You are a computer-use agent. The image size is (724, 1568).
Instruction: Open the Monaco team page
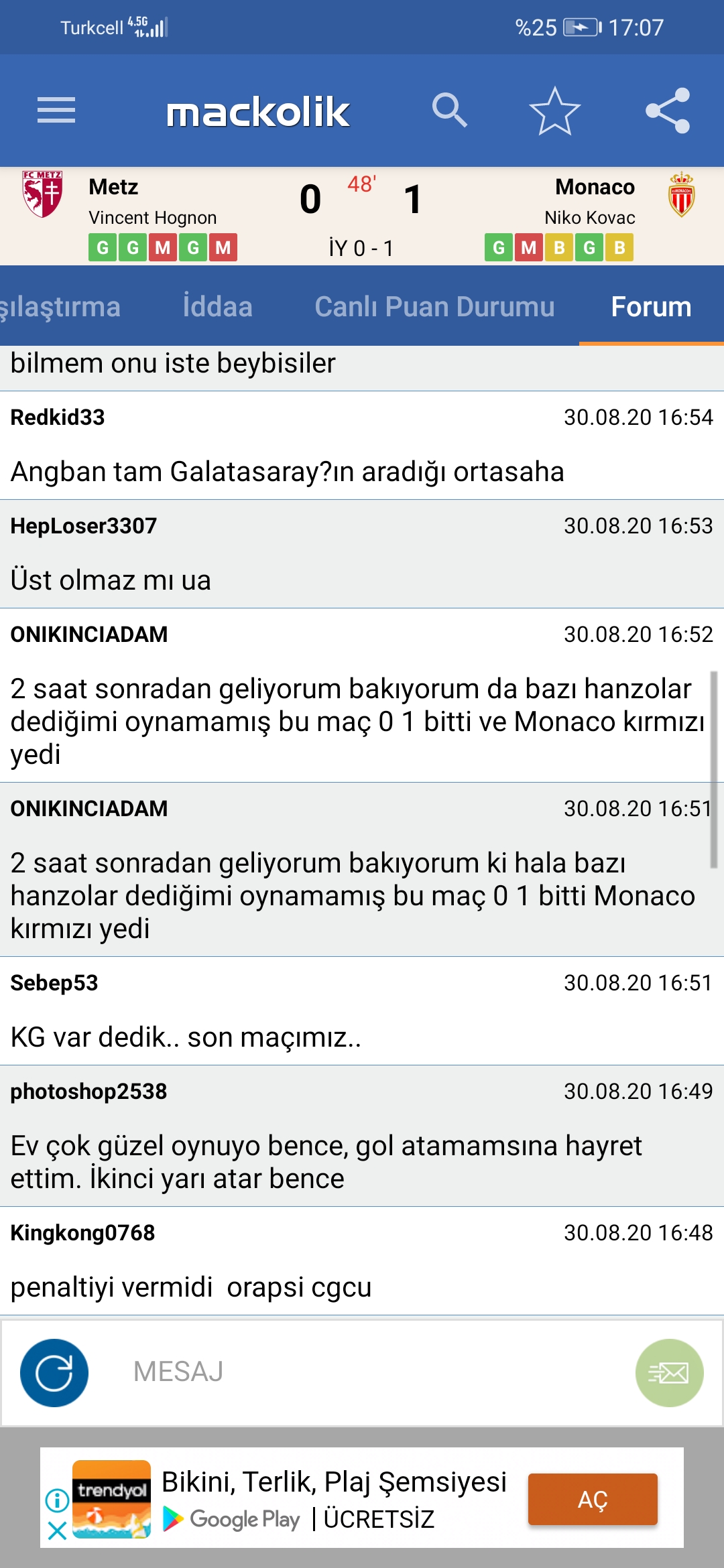595,187
